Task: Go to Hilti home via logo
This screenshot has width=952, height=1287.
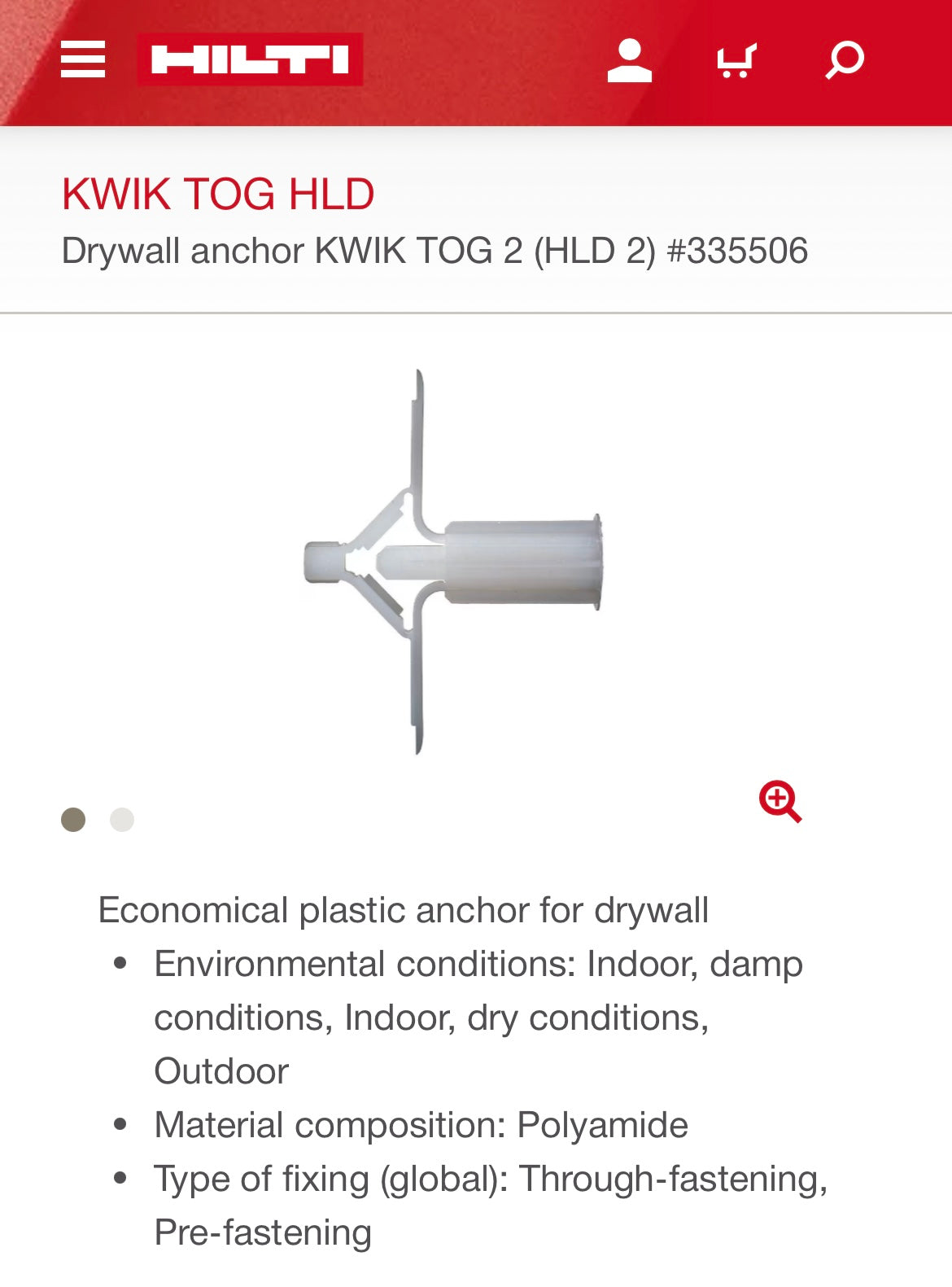Action: pos(250,59)
